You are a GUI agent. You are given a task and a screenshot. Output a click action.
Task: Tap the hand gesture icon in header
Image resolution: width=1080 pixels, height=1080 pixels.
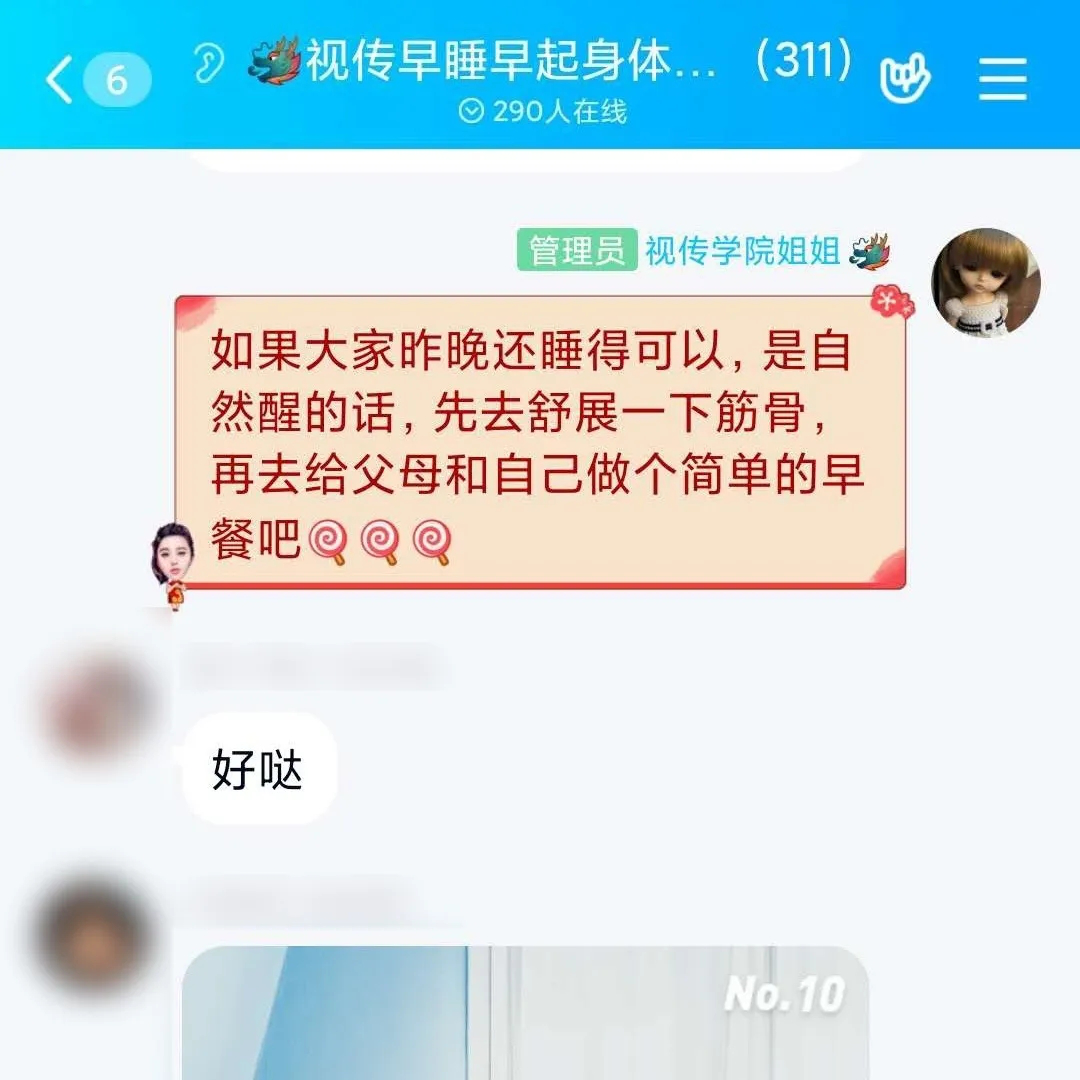point(904,78)
